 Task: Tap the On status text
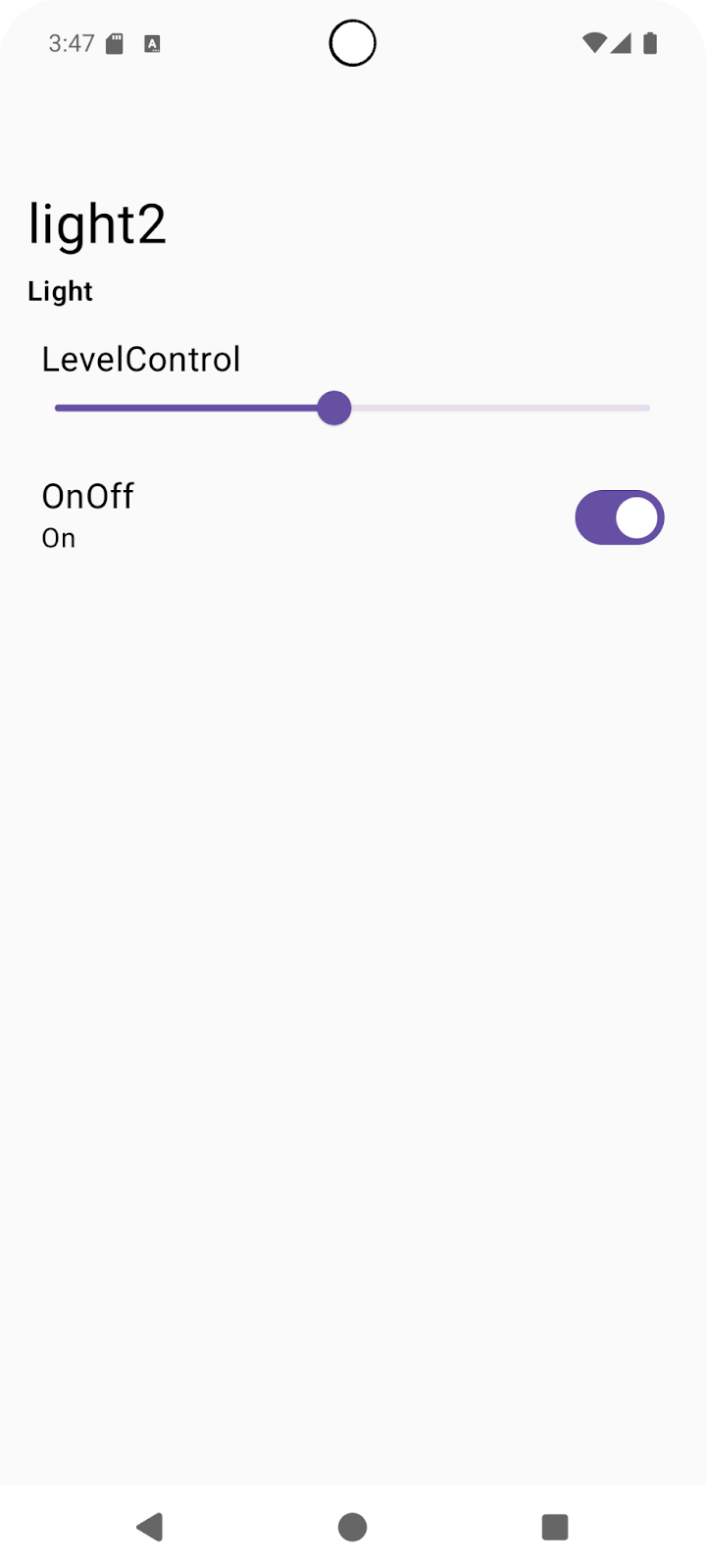click(58, 537)
